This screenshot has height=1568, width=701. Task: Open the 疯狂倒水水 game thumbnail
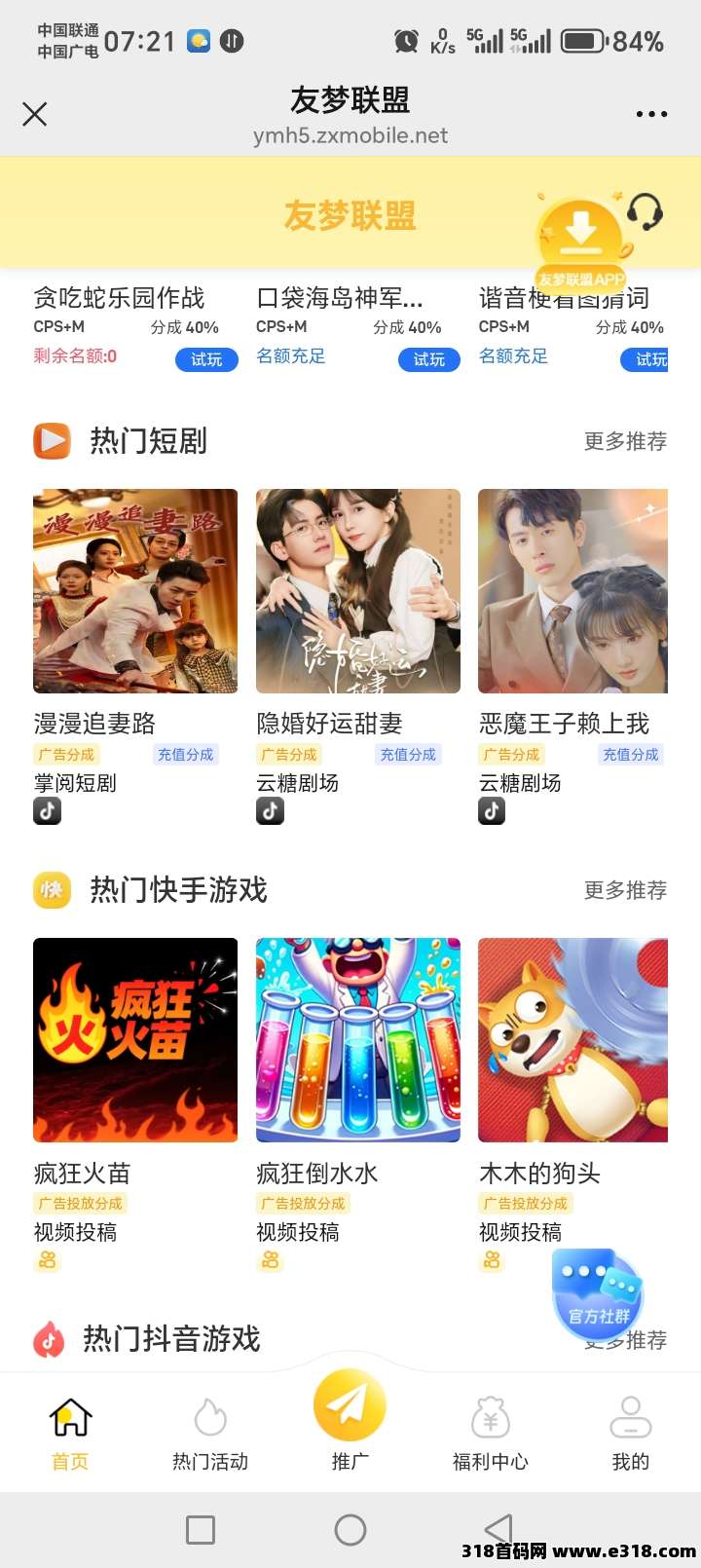356,1040
